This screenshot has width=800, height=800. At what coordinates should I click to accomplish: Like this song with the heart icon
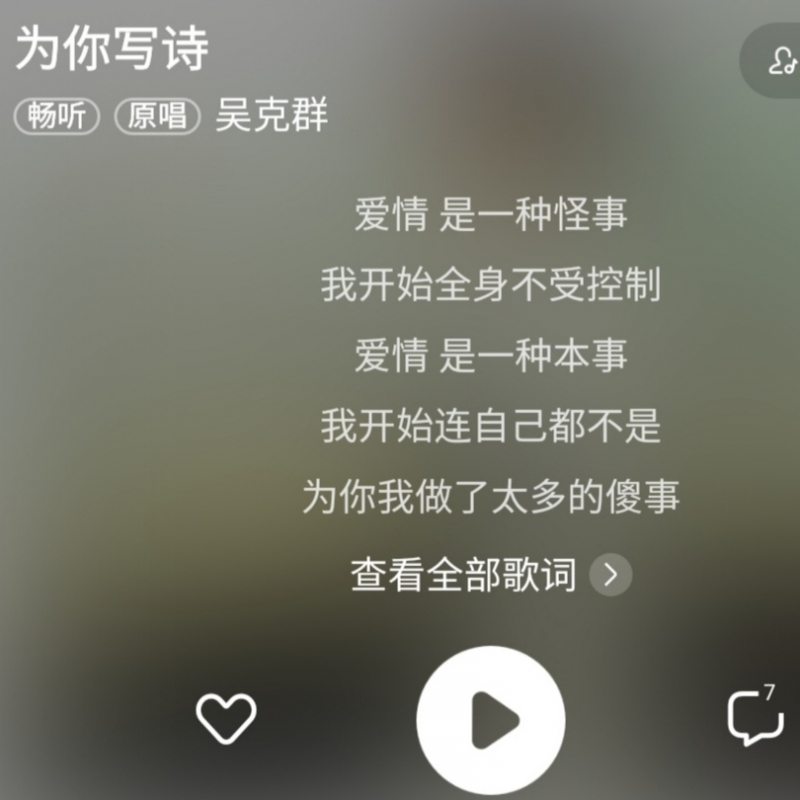[226, 717]
